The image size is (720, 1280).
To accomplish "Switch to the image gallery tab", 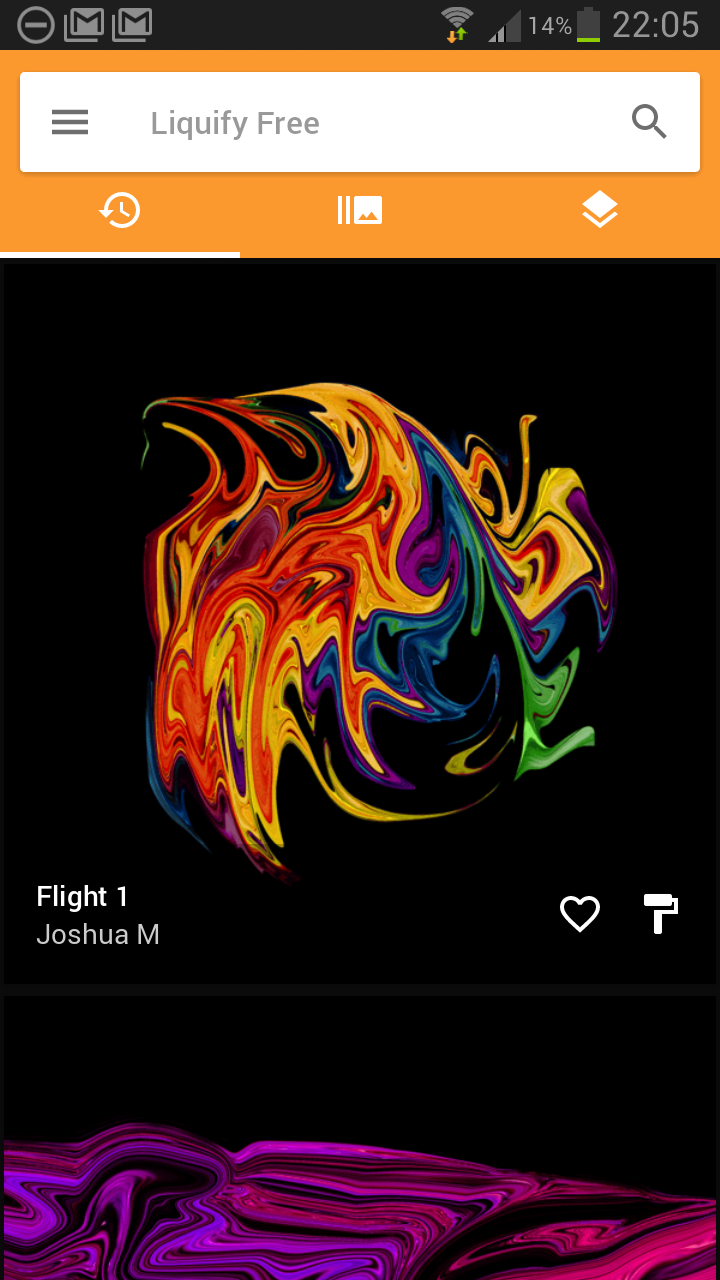I will pyautogui.click(x=360, y=210).
